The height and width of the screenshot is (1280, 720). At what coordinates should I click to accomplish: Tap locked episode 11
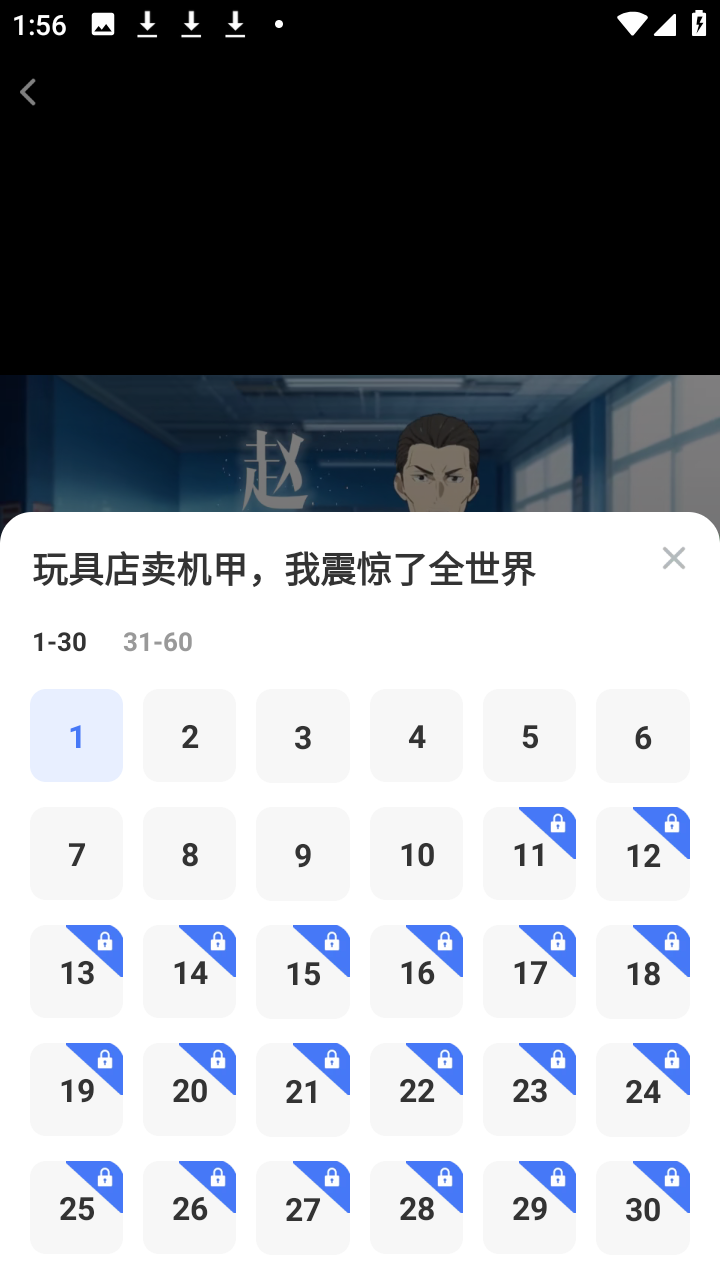tap(529, 854)
